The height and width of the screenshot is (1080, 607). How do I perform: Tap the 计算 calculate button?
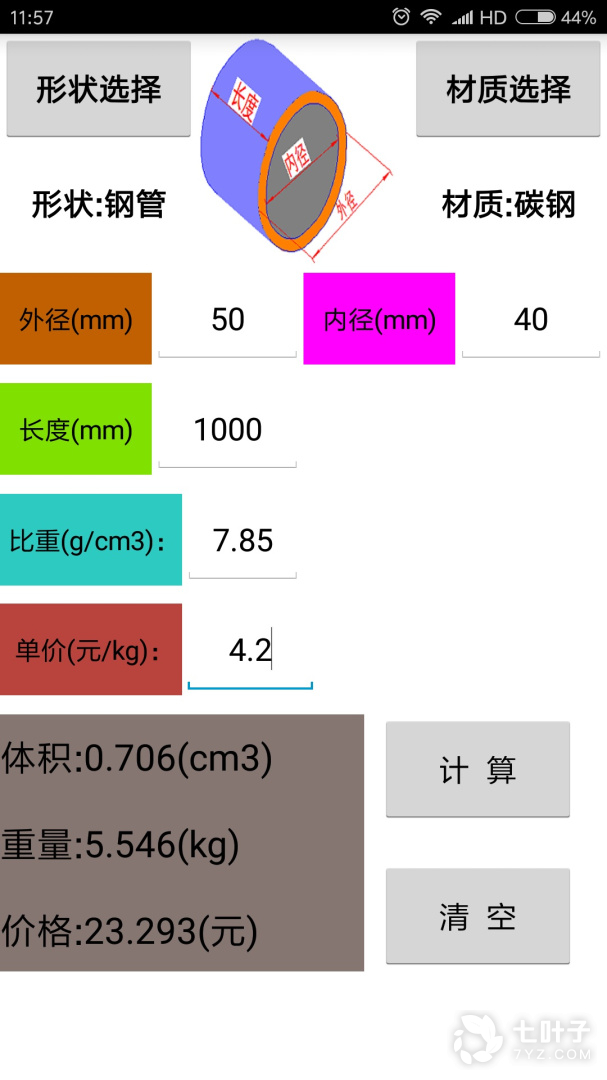tap(478, 770)
